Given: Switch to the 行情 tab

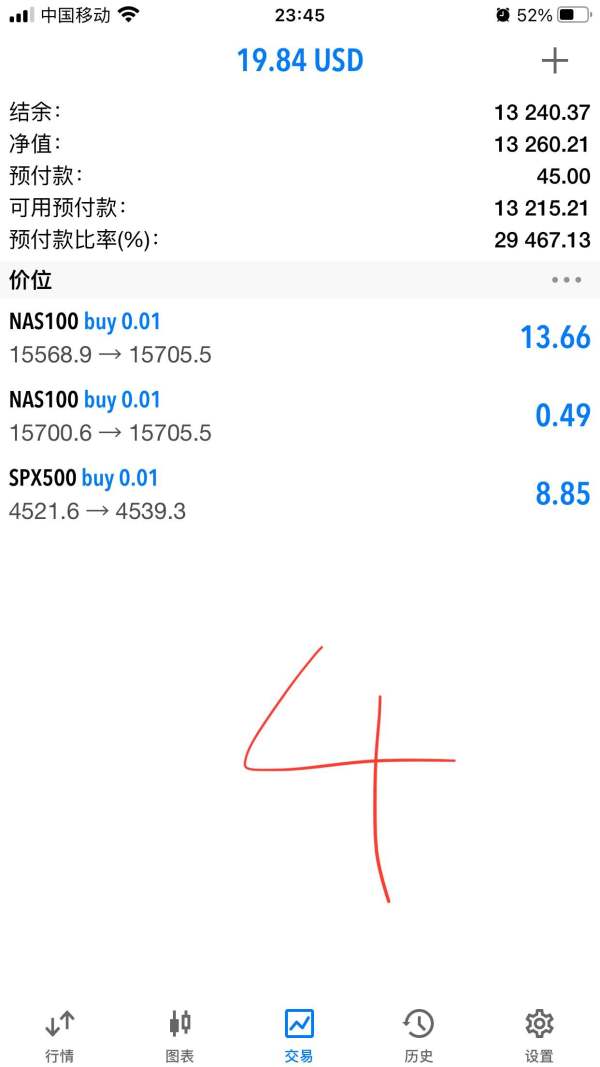Looking at the screenshot, I should click(60, 1036).
